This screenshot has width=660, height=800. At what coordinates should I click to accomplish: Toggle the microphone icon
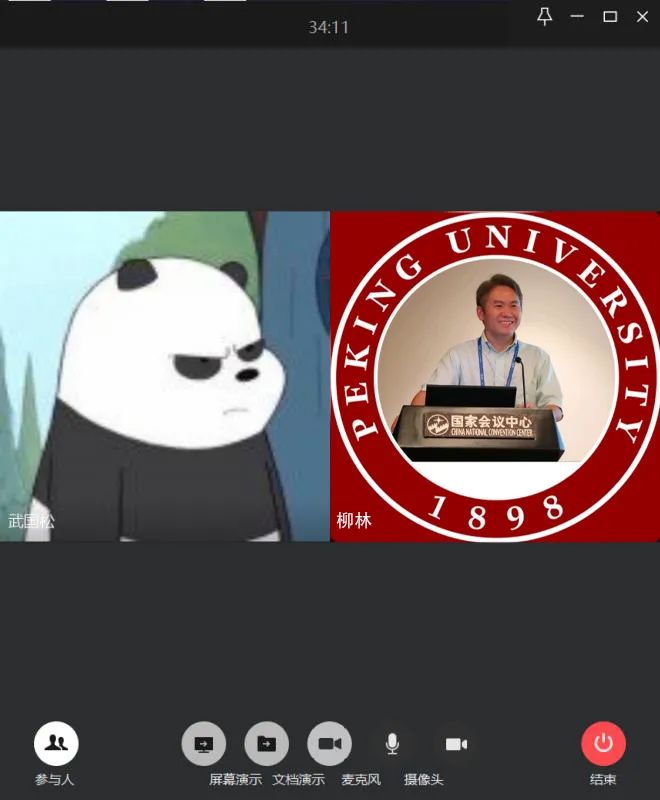click(392, 744)
